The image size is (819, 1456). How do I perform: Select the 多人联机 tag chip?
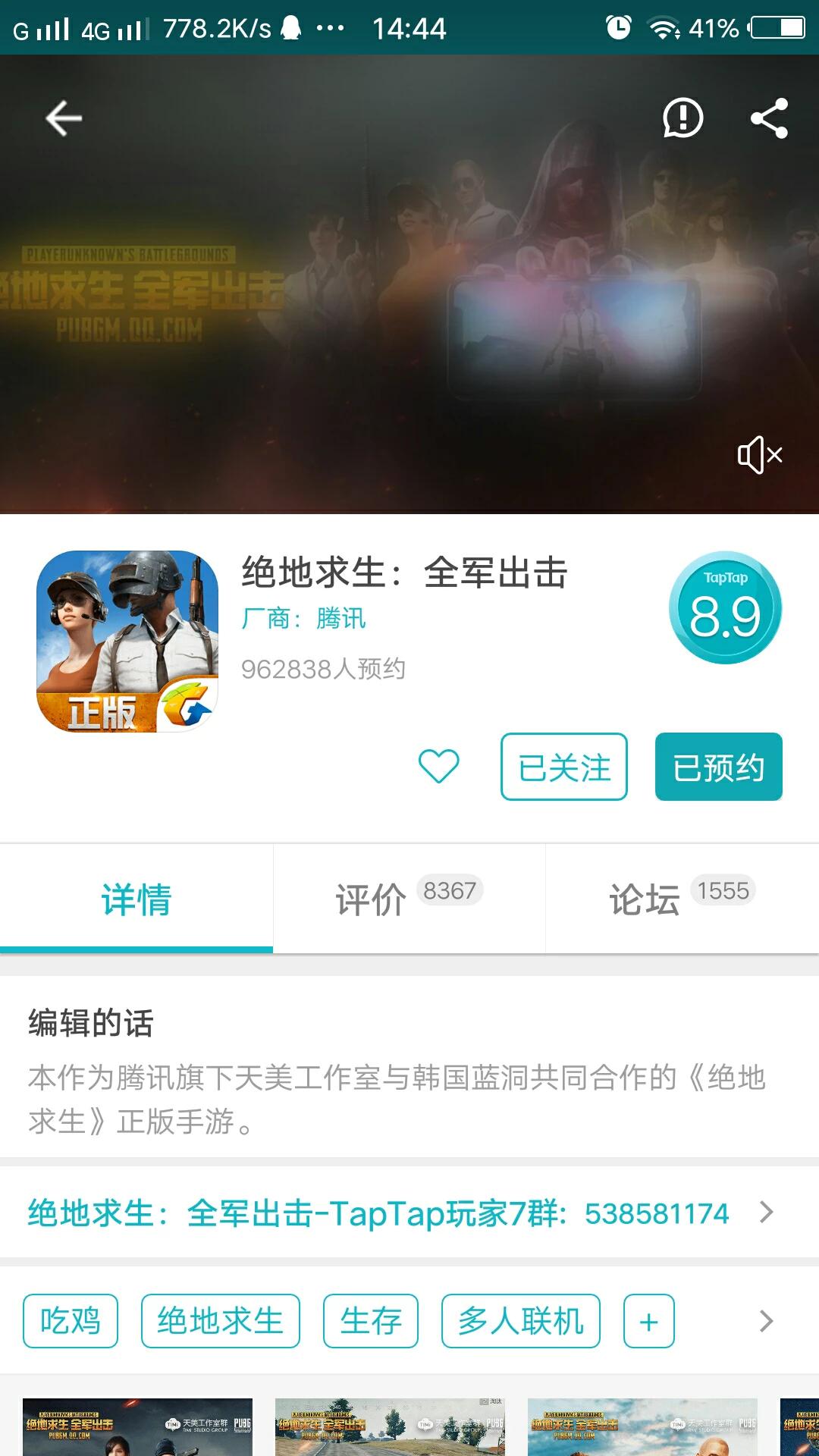(x=521, y=1321)
